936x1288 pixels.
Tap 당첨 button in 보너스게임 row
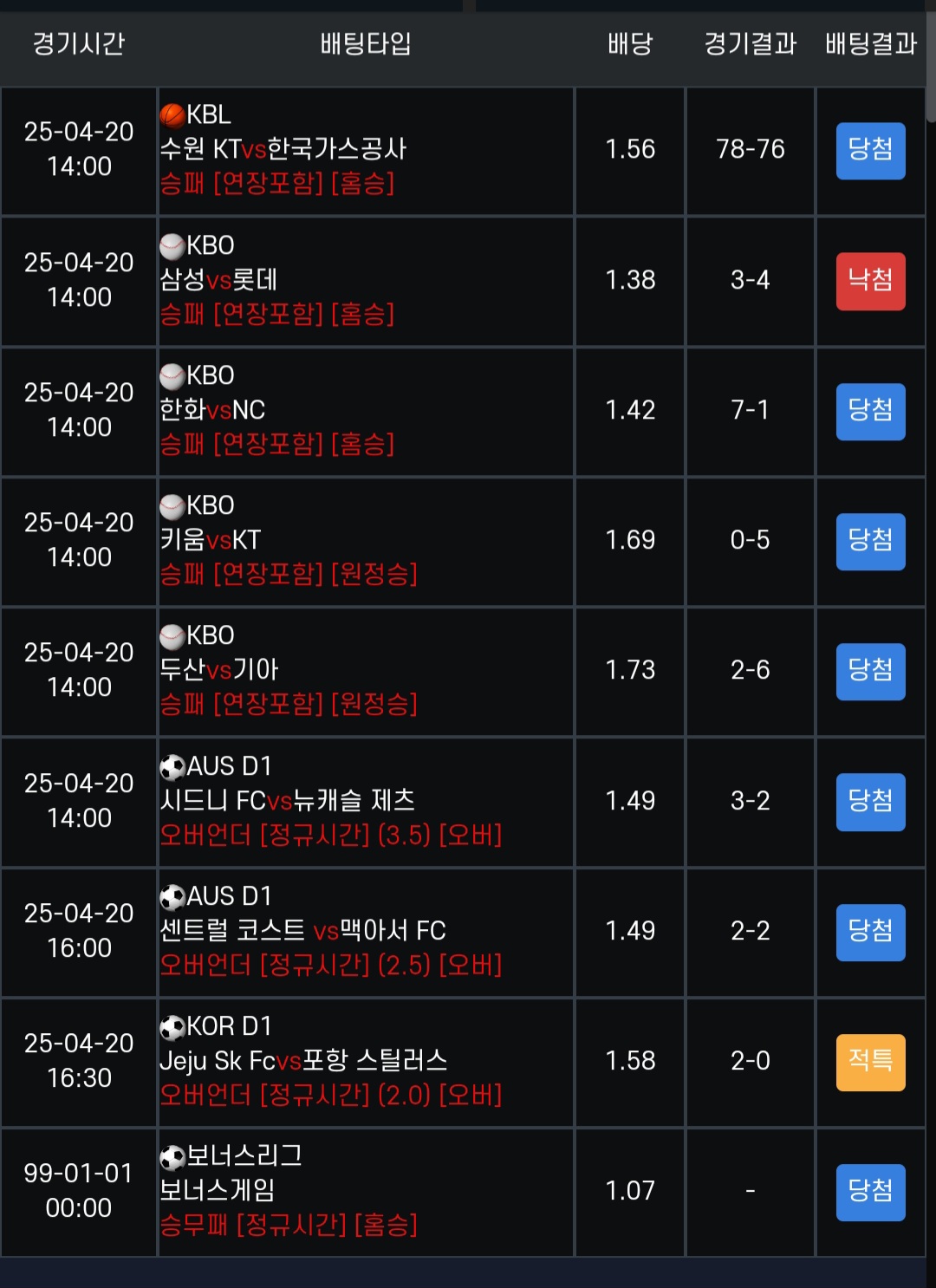click(x=870, y=1192)
